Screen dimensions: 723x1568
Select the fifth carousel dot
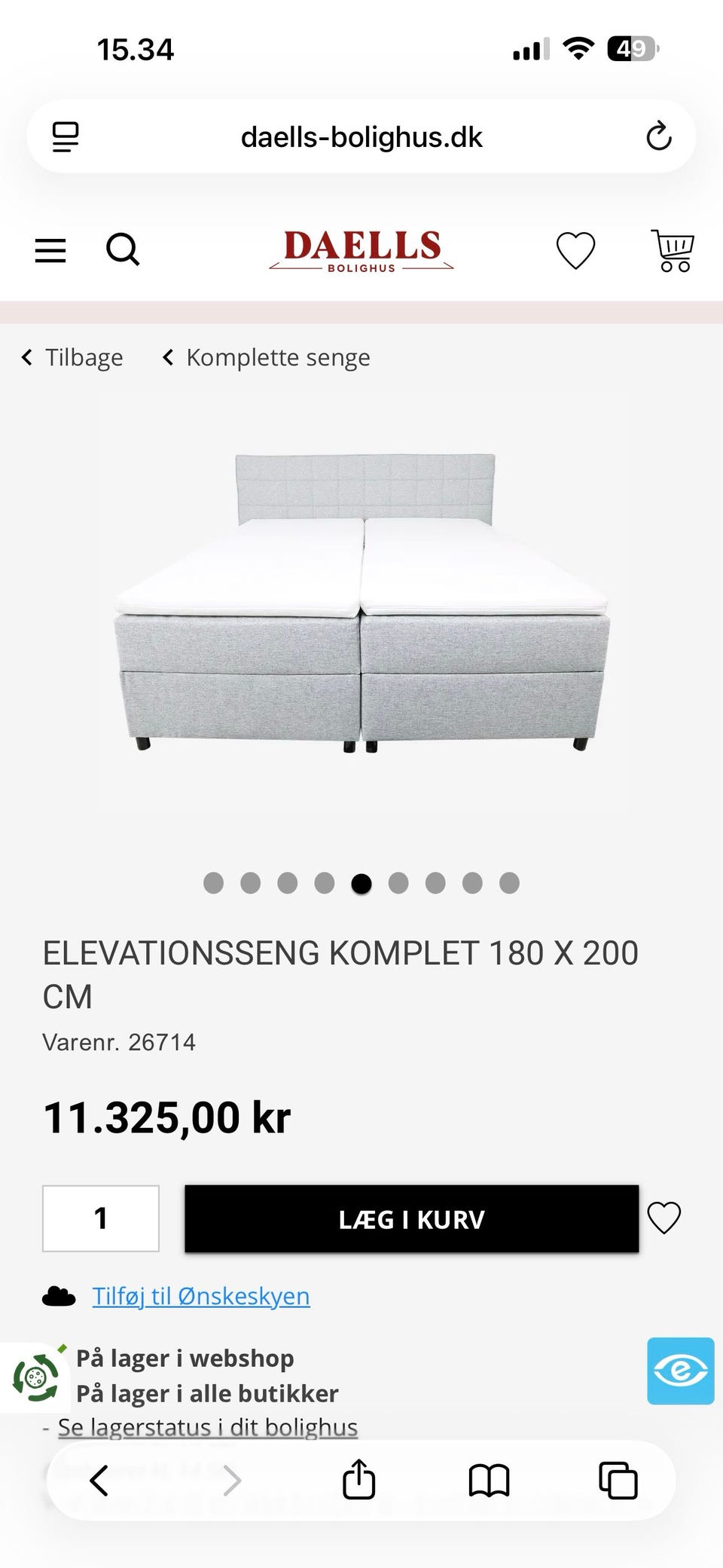361,883
